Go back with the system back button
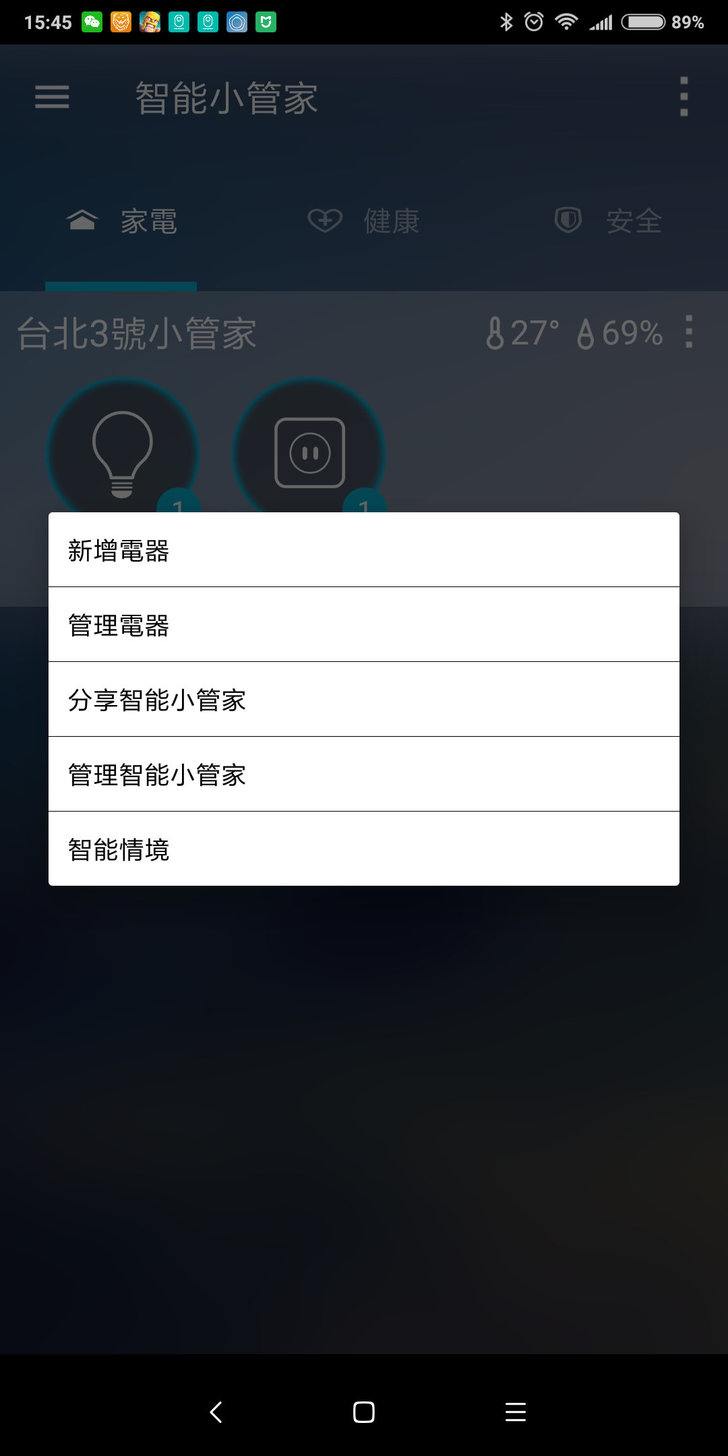 pyautogui.click(x=216, y=1411)
